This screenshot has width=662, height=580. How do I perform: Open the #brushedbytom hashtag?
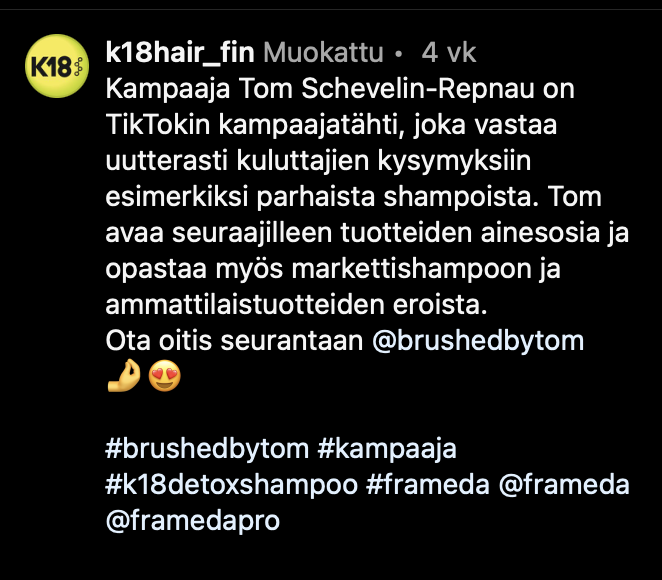(x=206, y=448)
